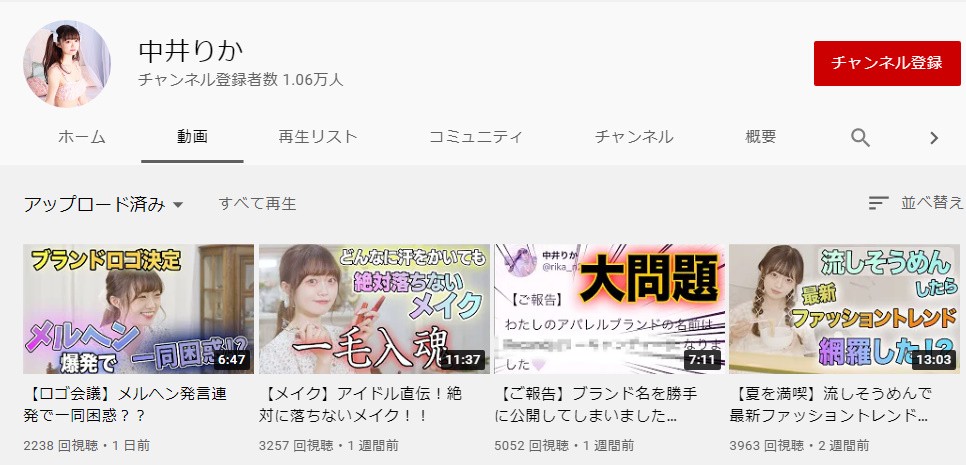Tap the 中井りか channel avatar

pos(67,63)
